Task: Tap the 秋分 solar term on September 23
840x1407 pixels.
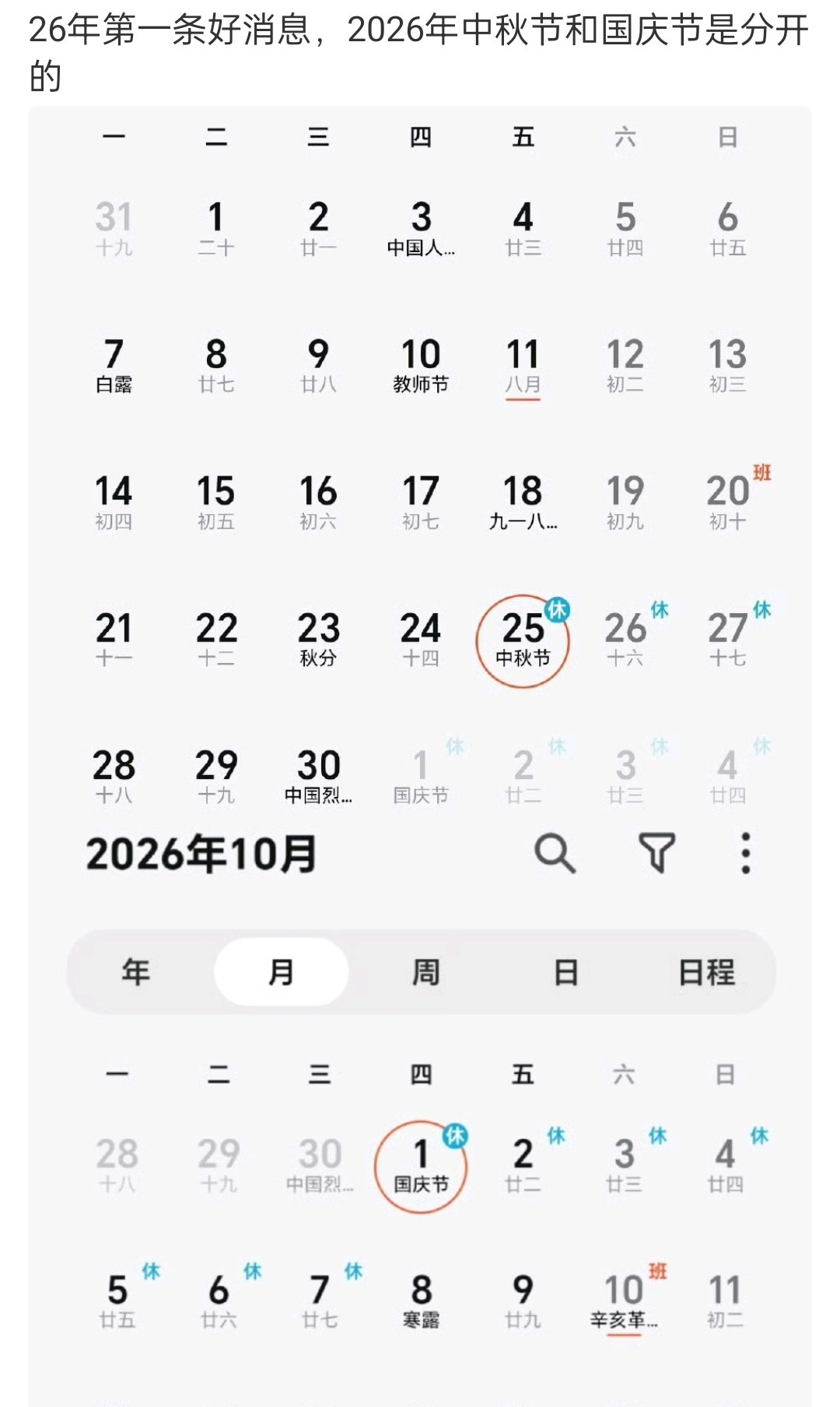Action: point(319,640)
